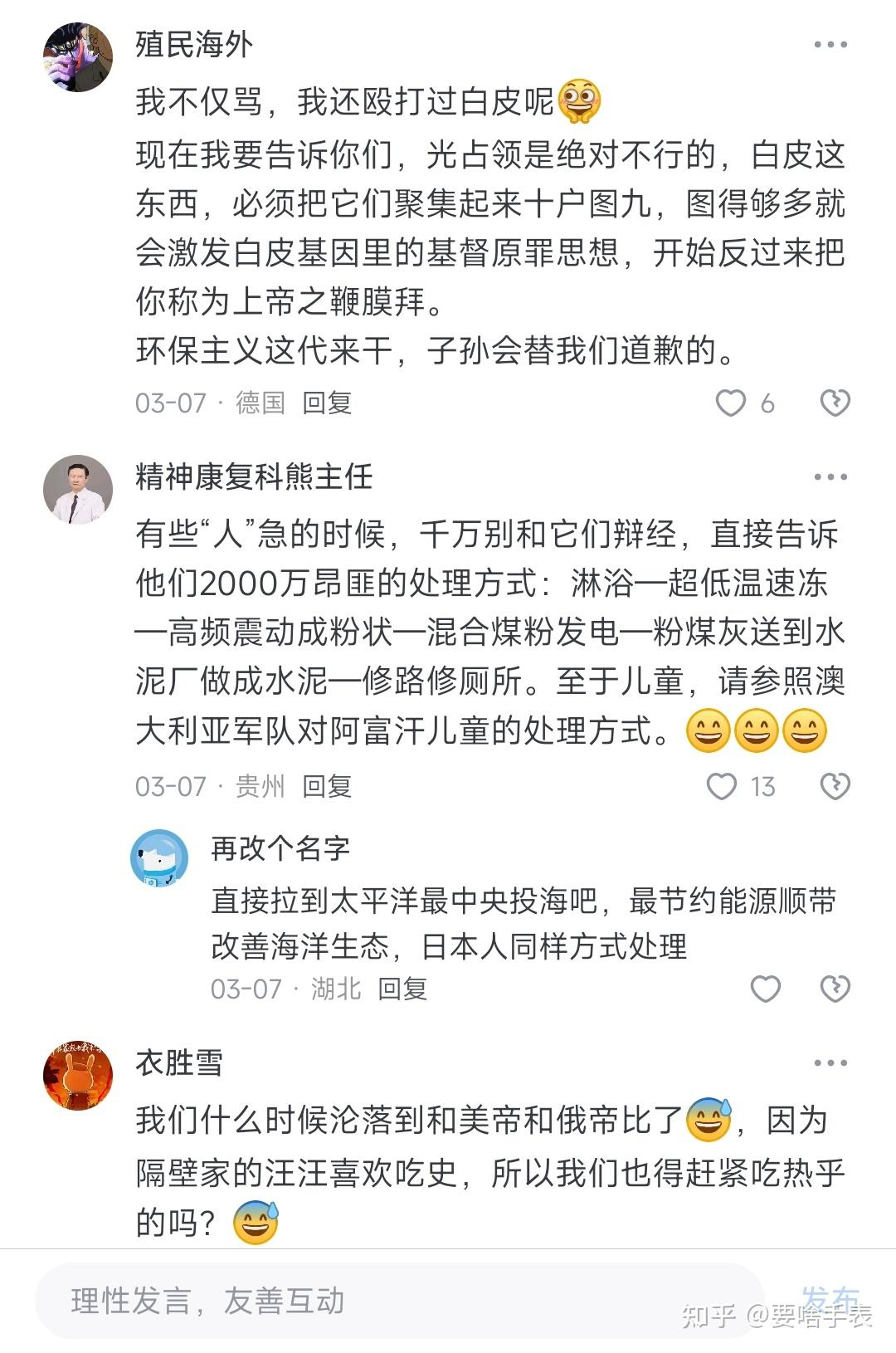The image size is (896, 1353).
Task: Reply to 精神康复科熊主任's comment
Action: coord(327,786)
